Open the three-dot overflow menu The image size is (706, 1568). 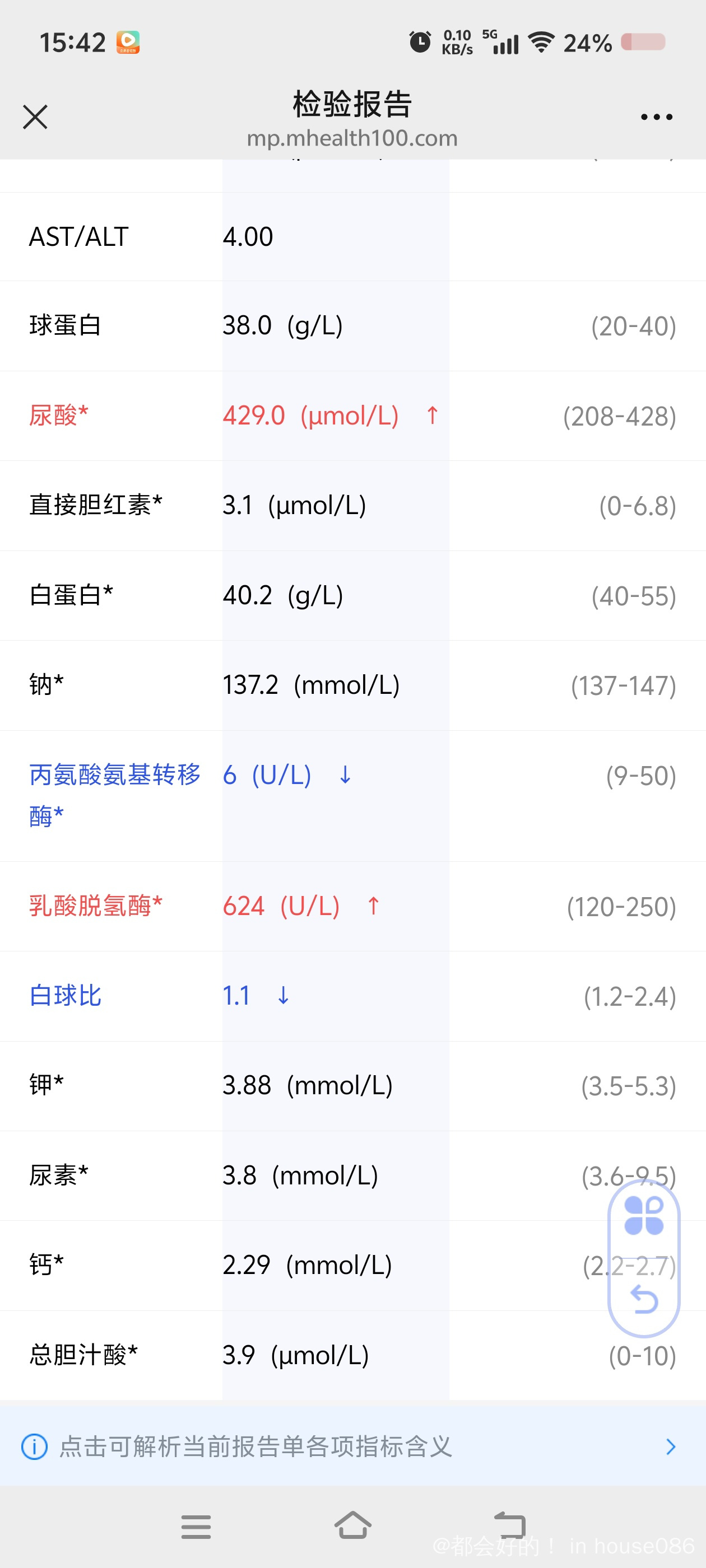point(657,117)
